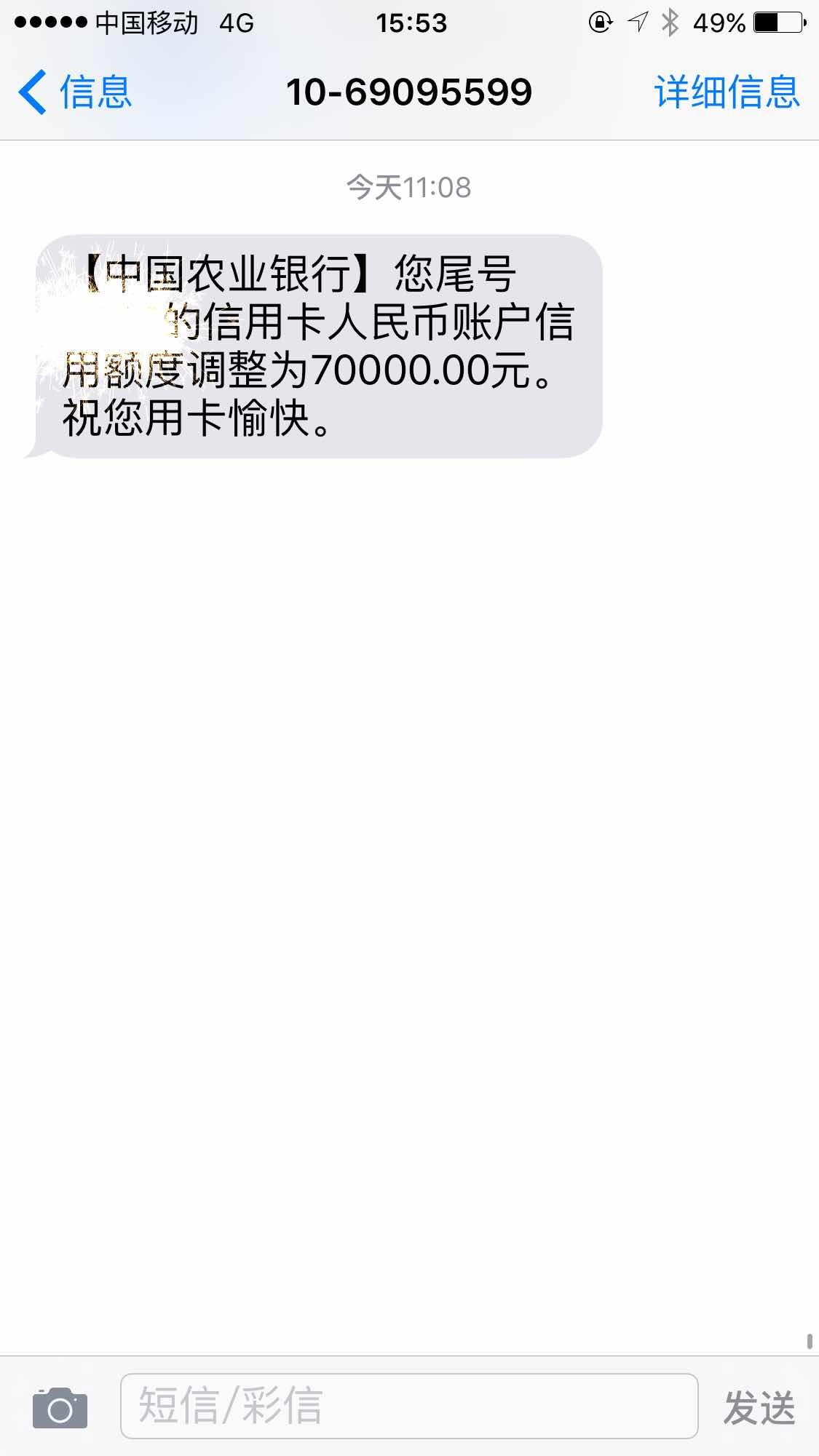Tap the 49% battery percentage text
819x1456 pixels.
click(721, 22)
